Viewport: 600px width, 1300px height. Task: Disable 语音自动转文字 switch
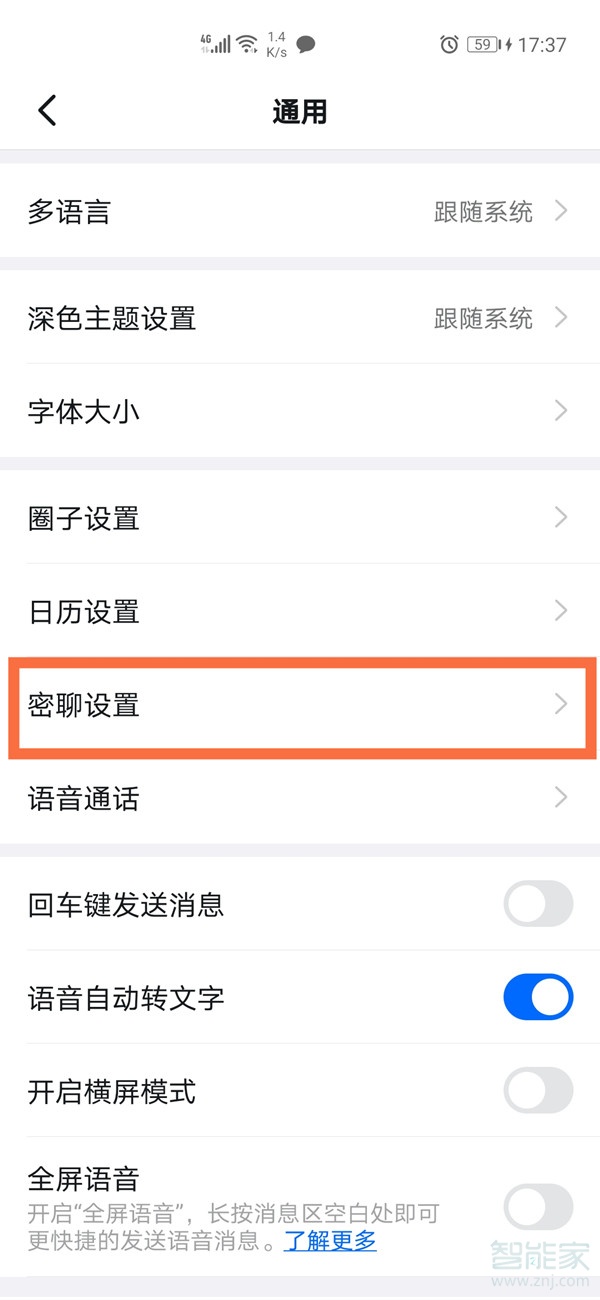pyautogui.click(x=538, y=998)
